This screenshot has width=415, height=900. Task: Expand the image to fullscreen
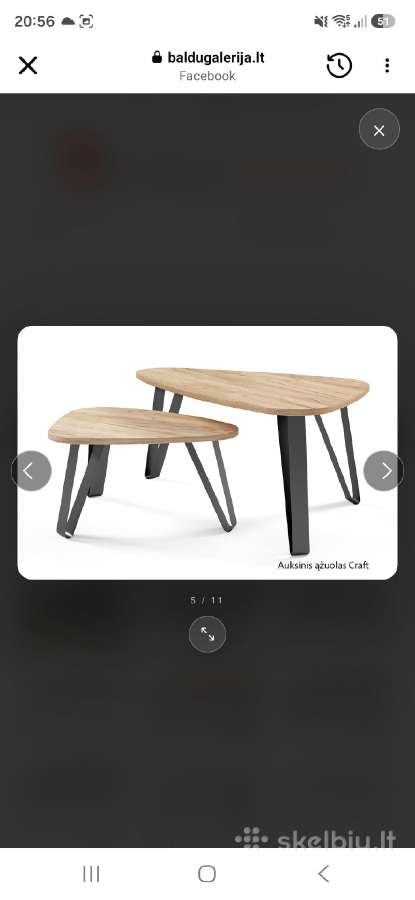click(x=207, y=634)
